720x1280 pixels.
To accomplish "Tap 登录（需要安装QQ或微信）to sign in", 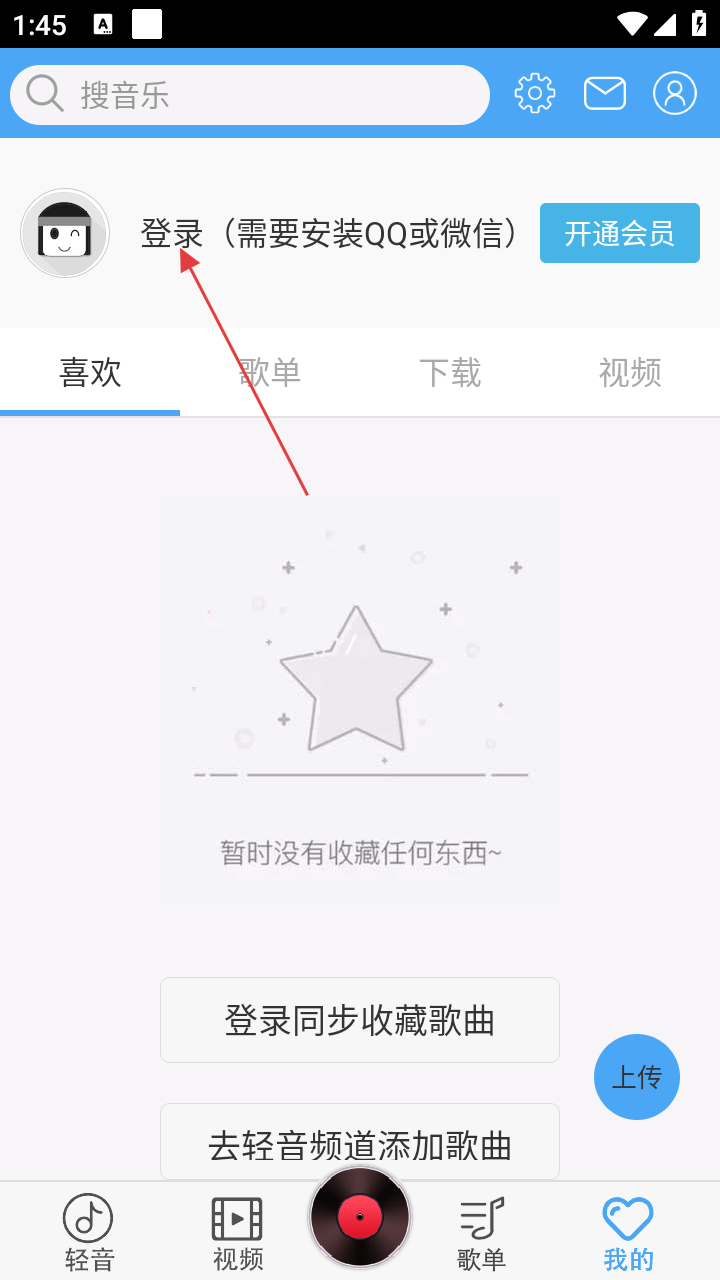I will click(330, 233).
